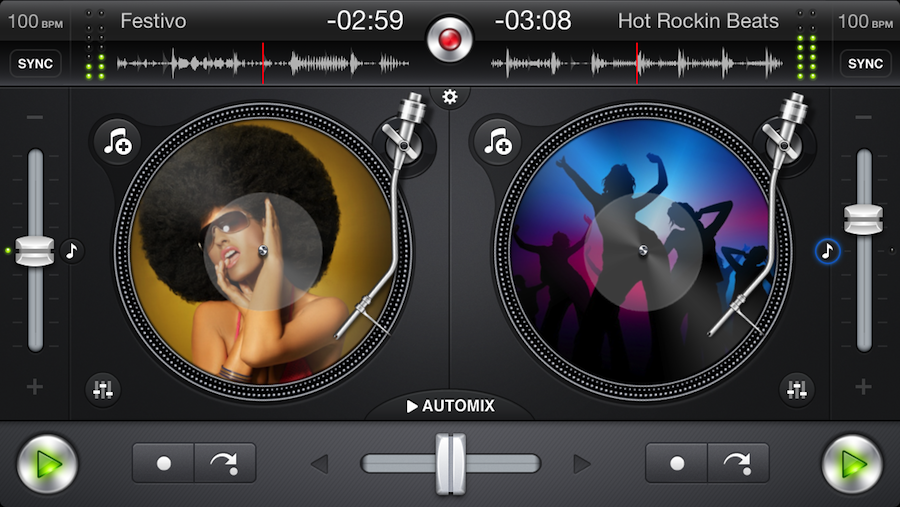Viewport: 900px width, 507px height.
Task: Open the equalizer on the Festivo deck
Action: [x=101, y=389]
